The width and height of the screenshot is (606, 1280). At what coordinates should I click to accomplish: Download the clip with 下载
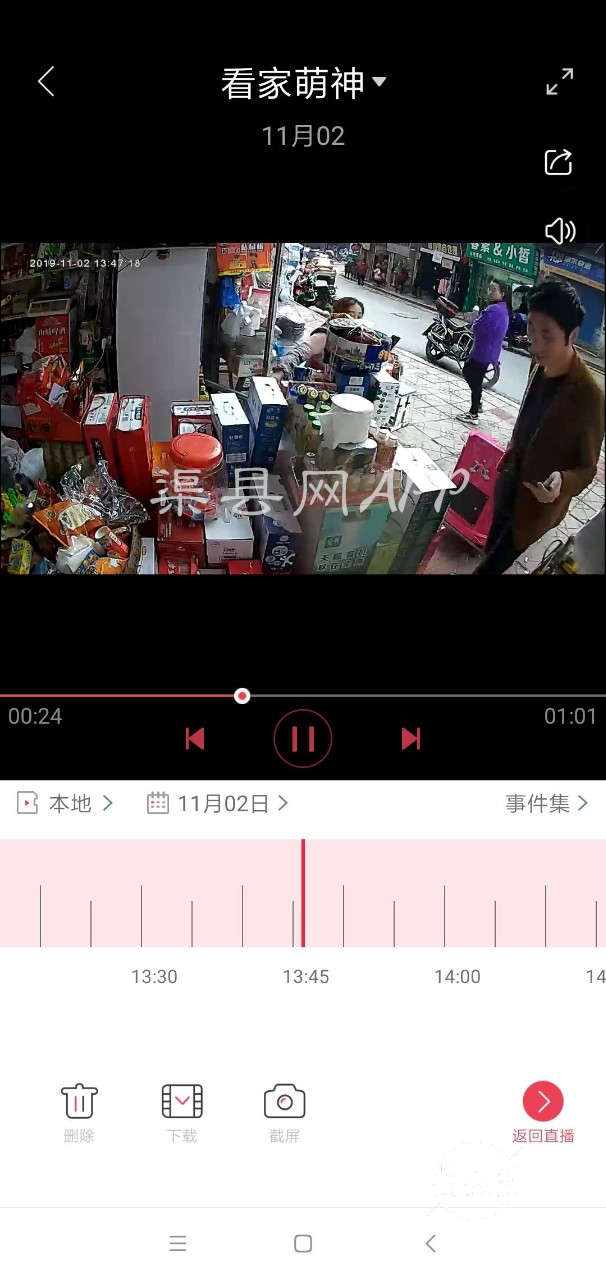tap(182, 1112)
